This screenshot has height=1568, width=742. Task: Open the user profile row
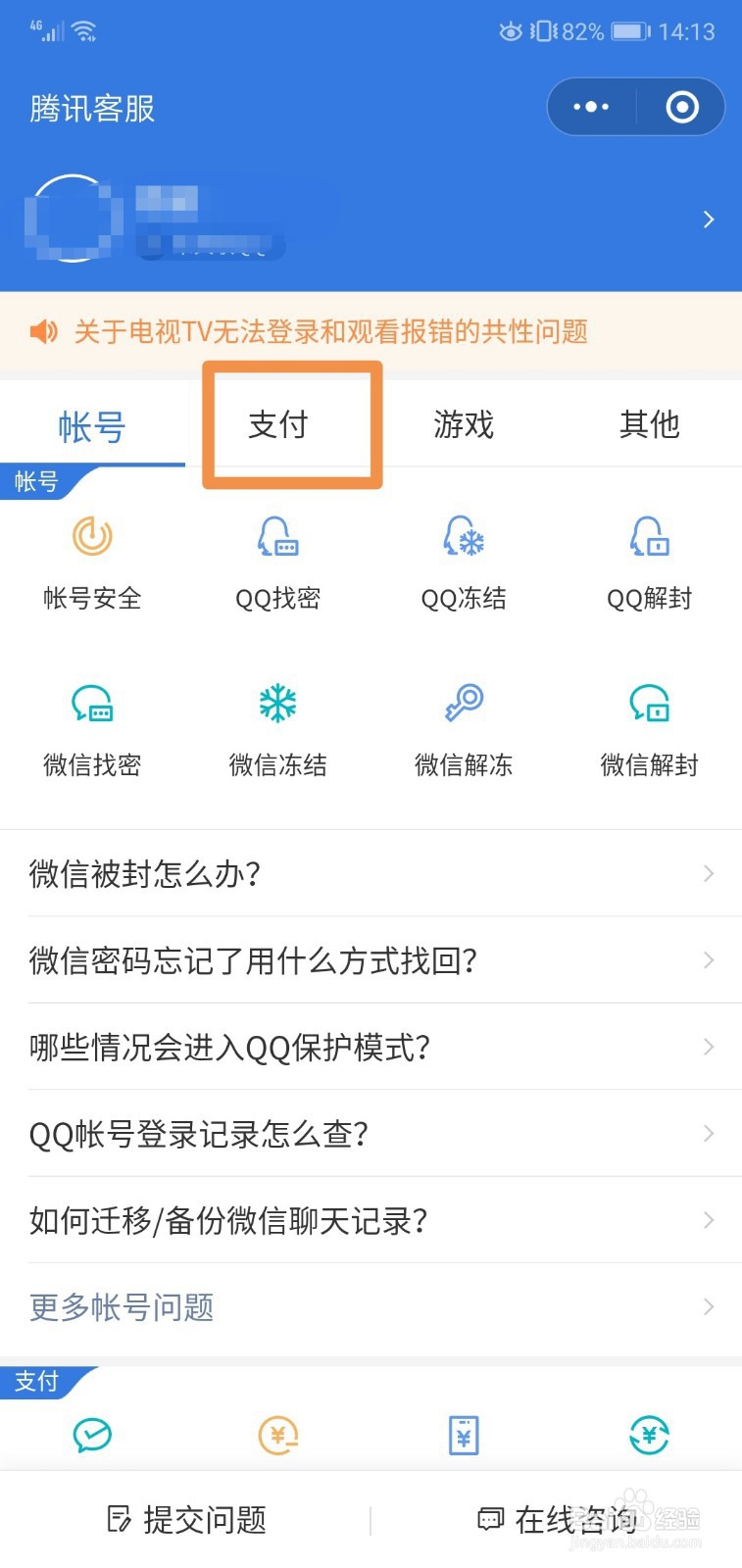(371, 219)
